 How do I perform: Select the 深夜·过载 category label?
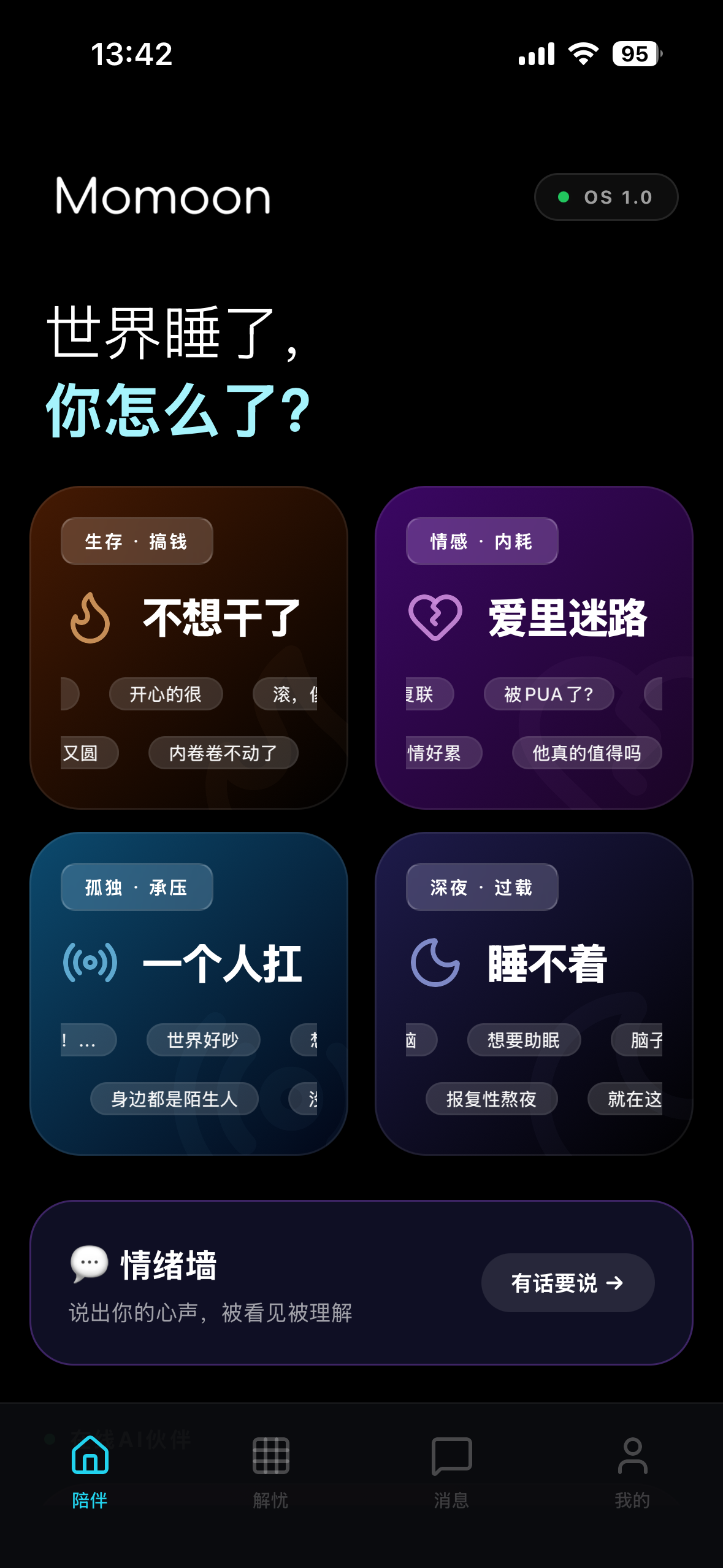[481, 887]
